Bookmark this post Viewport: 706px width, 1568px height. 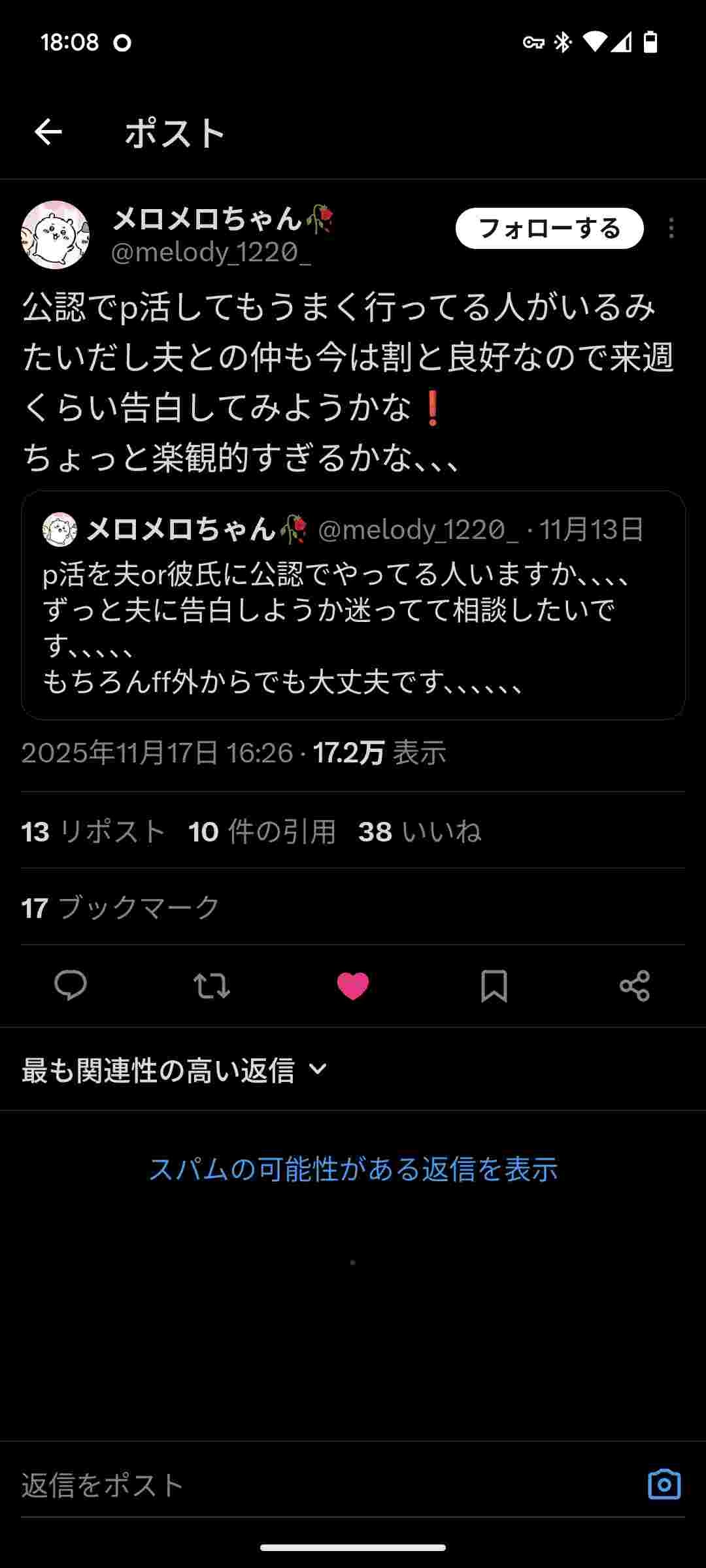(494, 985)
